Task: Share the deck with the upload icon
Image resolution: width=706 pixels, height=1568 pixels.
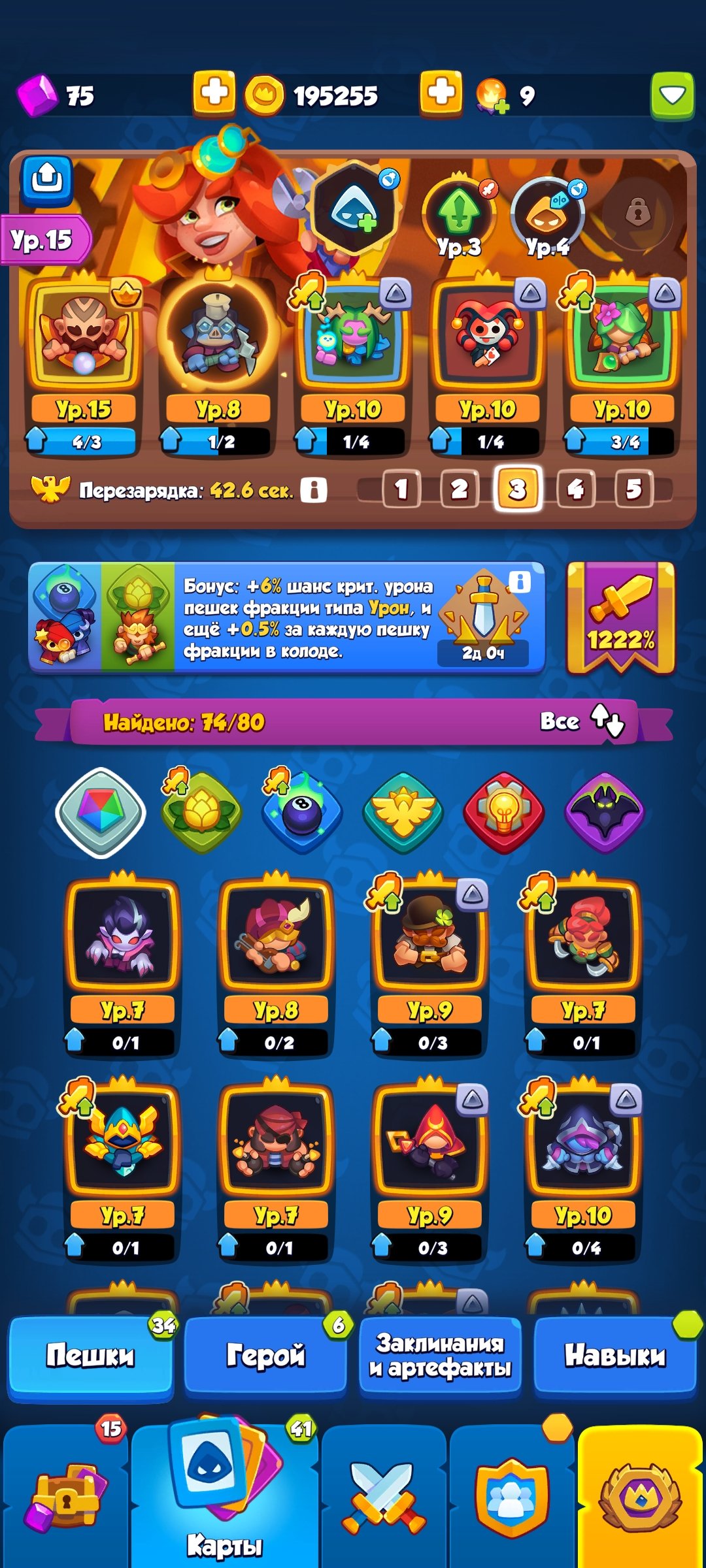Action: click(x=47, y=180)
